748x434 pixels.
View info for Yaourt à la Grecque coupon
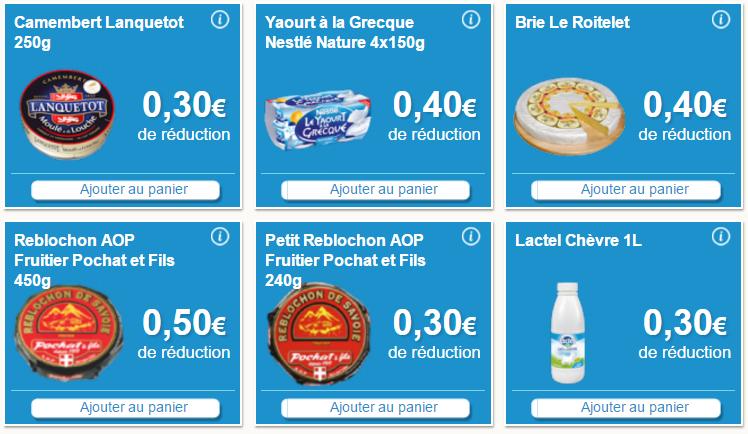click(x=470, y=19)
